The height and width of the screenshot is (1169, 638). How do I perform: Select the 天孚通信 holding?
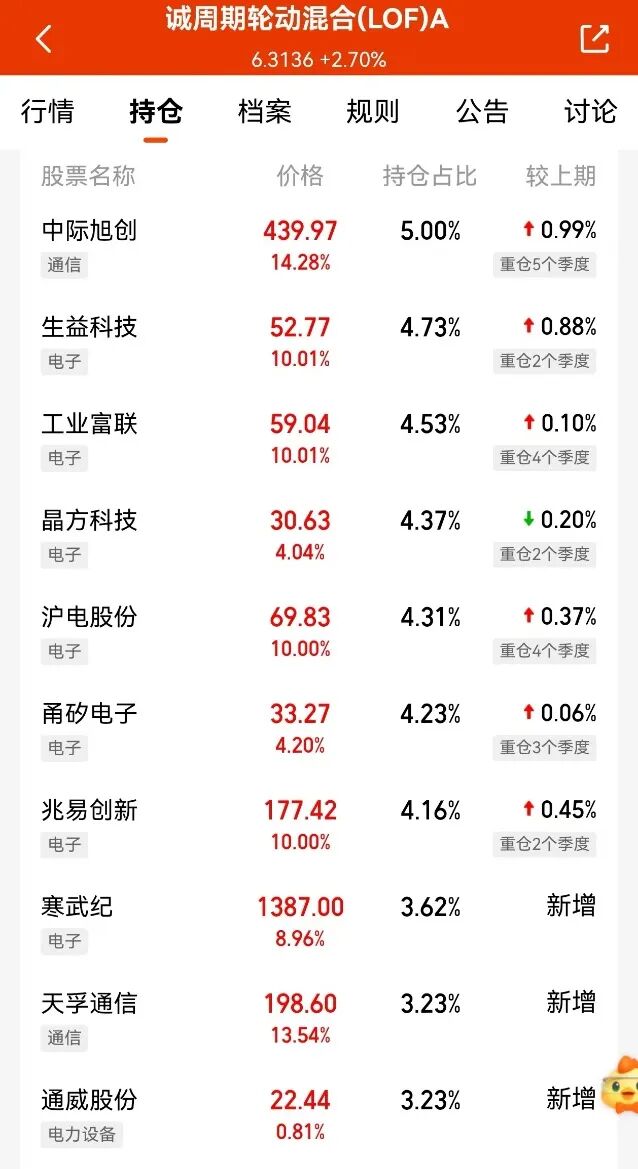pos(89,1003)
